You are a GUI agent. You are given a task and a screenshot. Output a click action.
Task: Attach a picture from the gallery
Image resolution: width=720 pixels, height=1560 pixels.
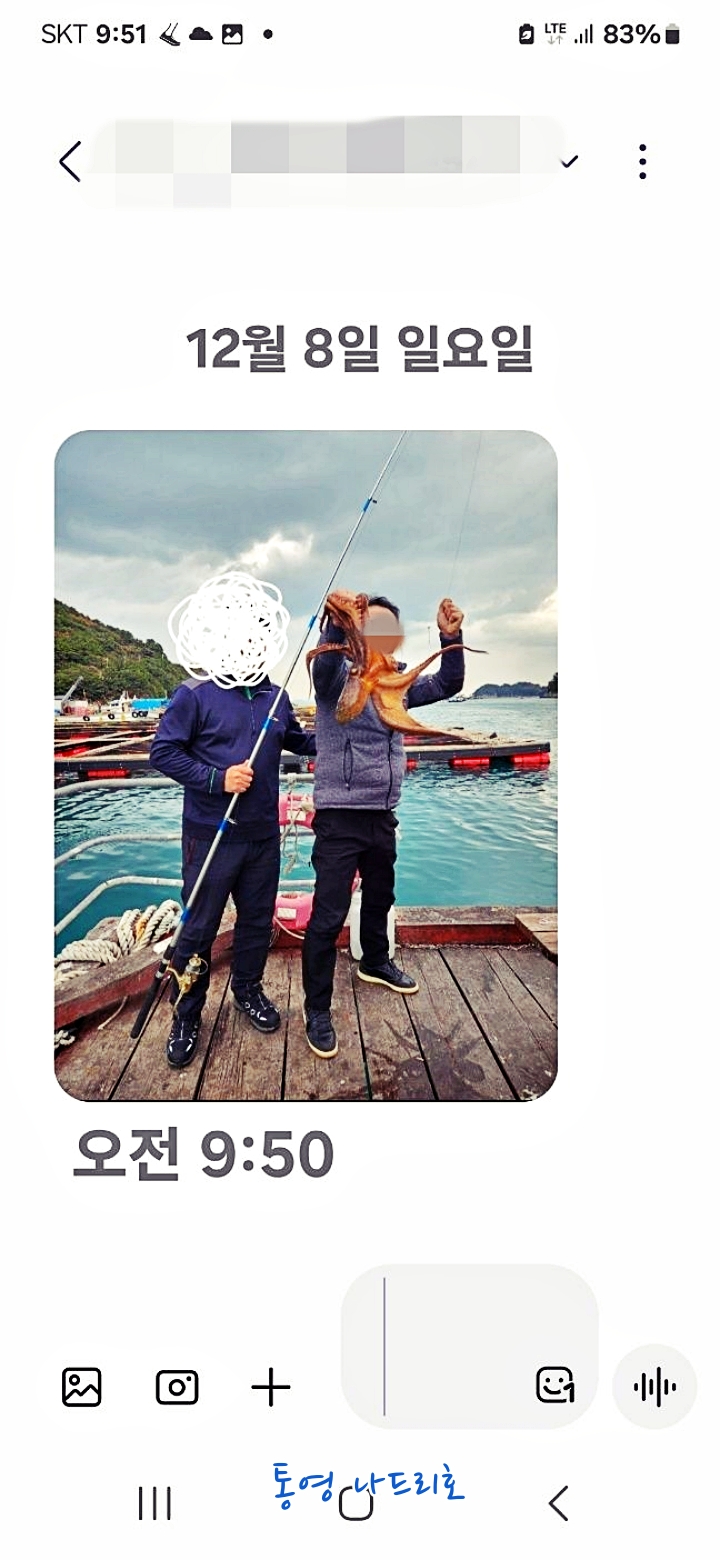click(81, 1387)
